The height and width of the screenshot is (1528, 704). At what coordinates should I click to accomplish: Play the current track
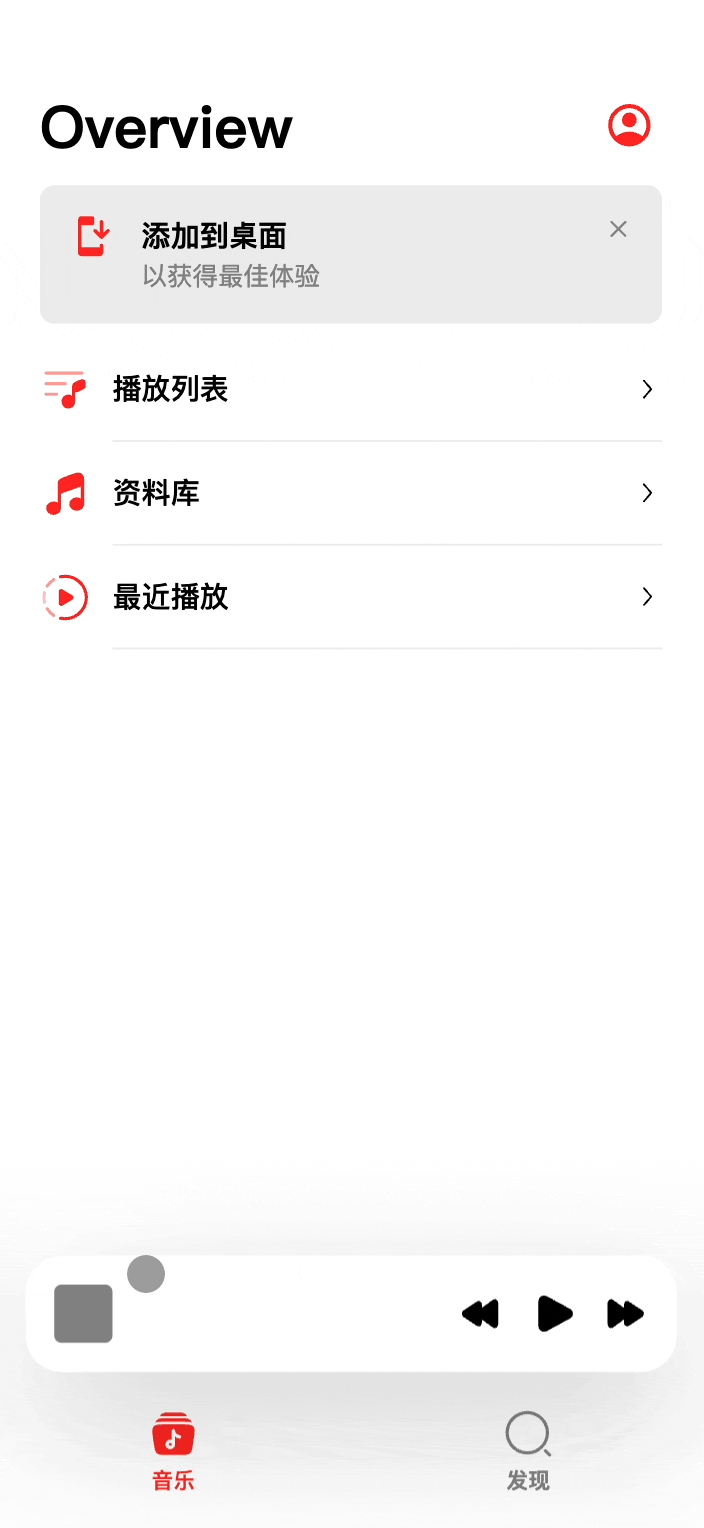(x=554, y=1313)
